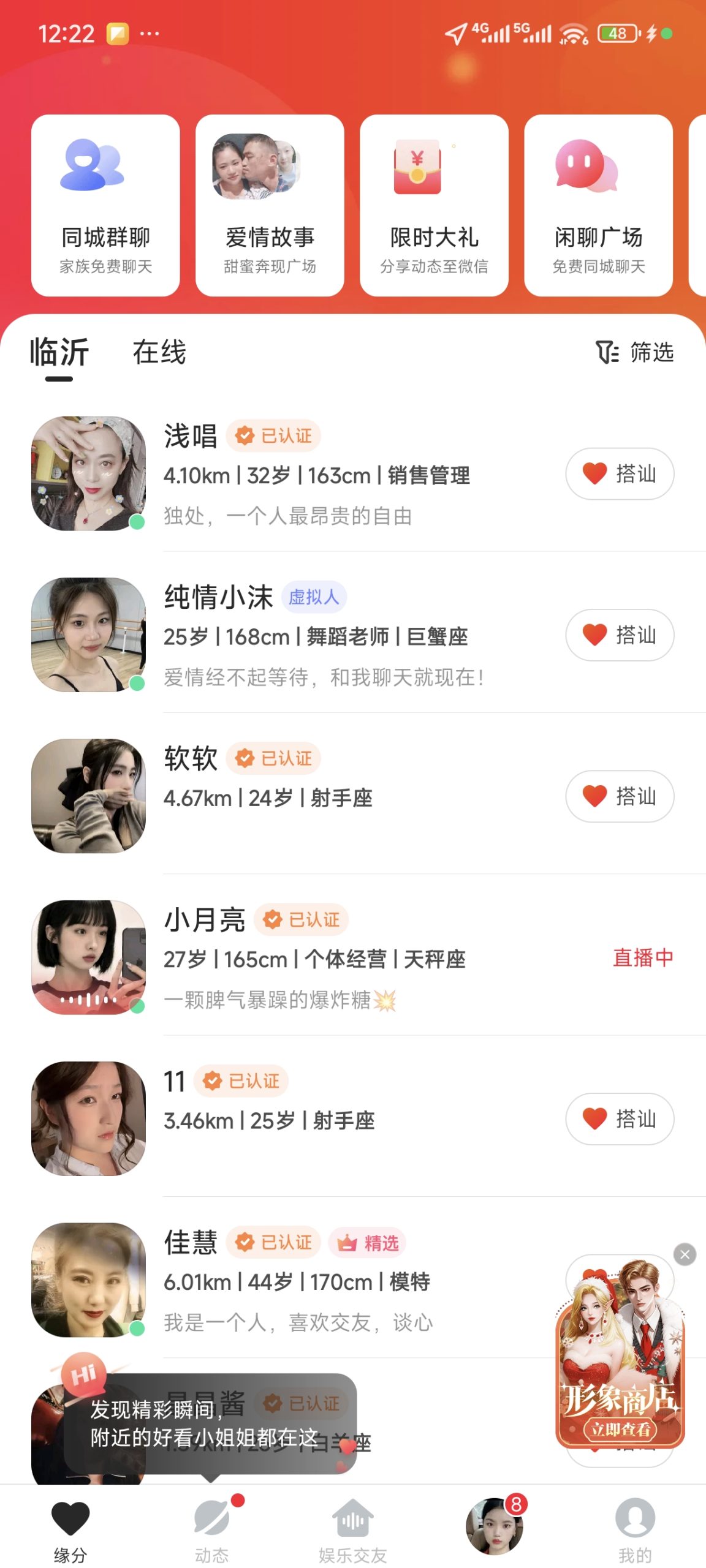Screen dimensions: 706x1568
Task: Open the 爱情故事 card
Action: pyautogui.click(x=270, y=205)
